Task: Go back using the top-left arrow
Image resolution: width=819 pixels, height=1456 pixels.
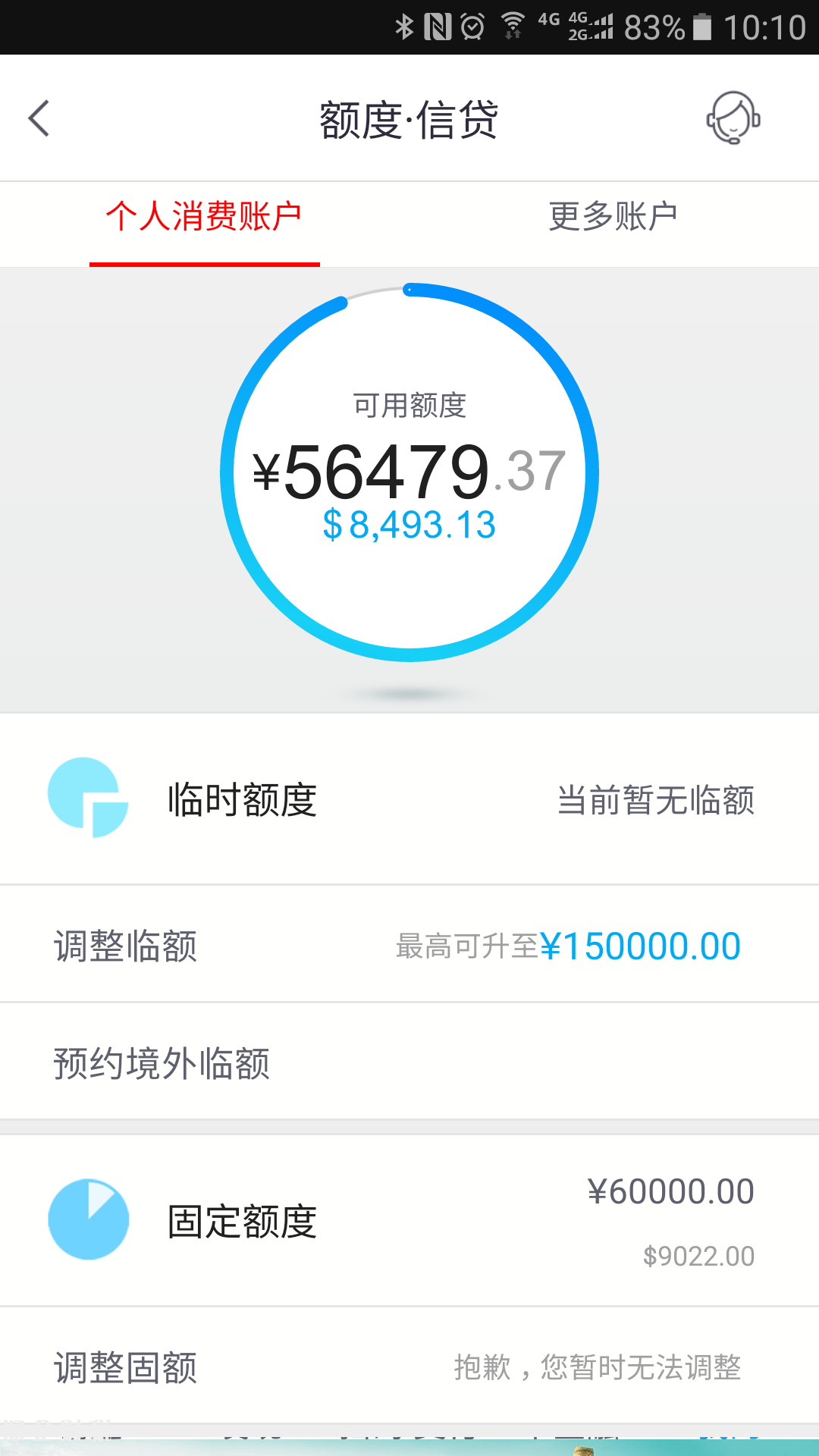Action: (x=39, y=119)
